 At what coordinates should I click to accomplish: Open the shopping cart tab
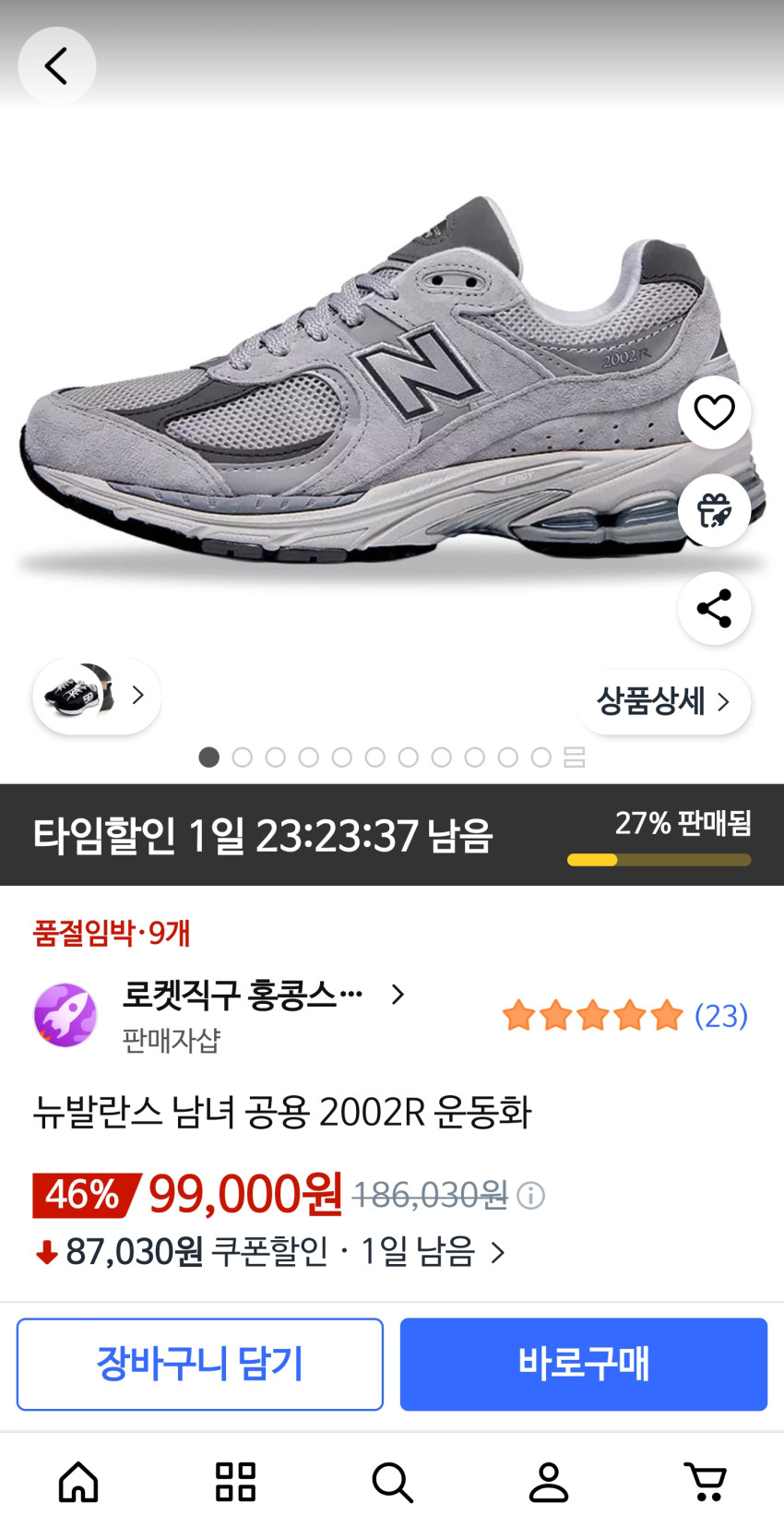(x=706, y=1482)
